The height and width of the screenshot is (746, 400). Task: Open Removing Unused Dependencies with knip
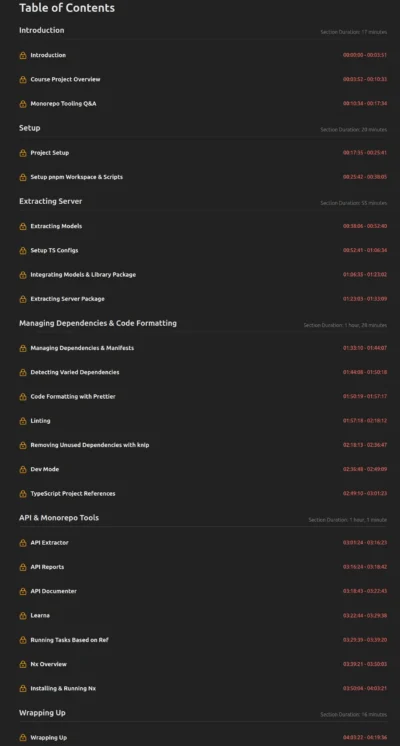[90, 445]
